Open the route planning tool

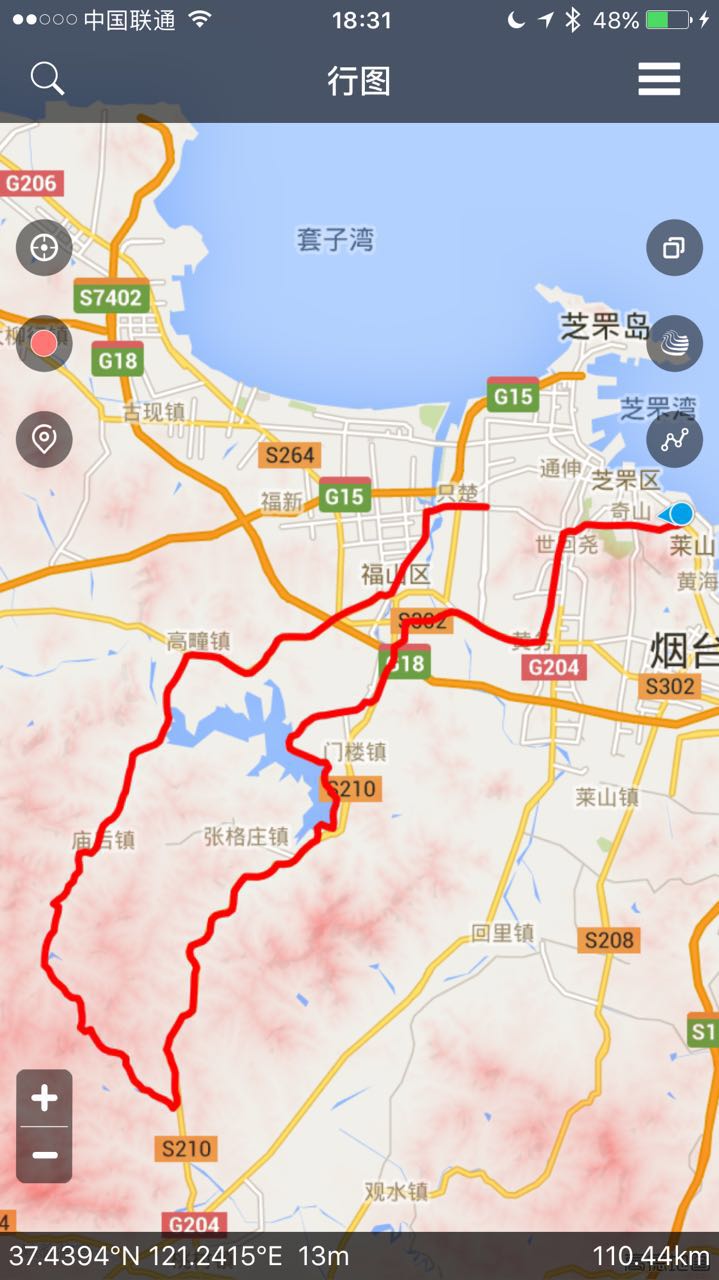[x=675, y=439]
